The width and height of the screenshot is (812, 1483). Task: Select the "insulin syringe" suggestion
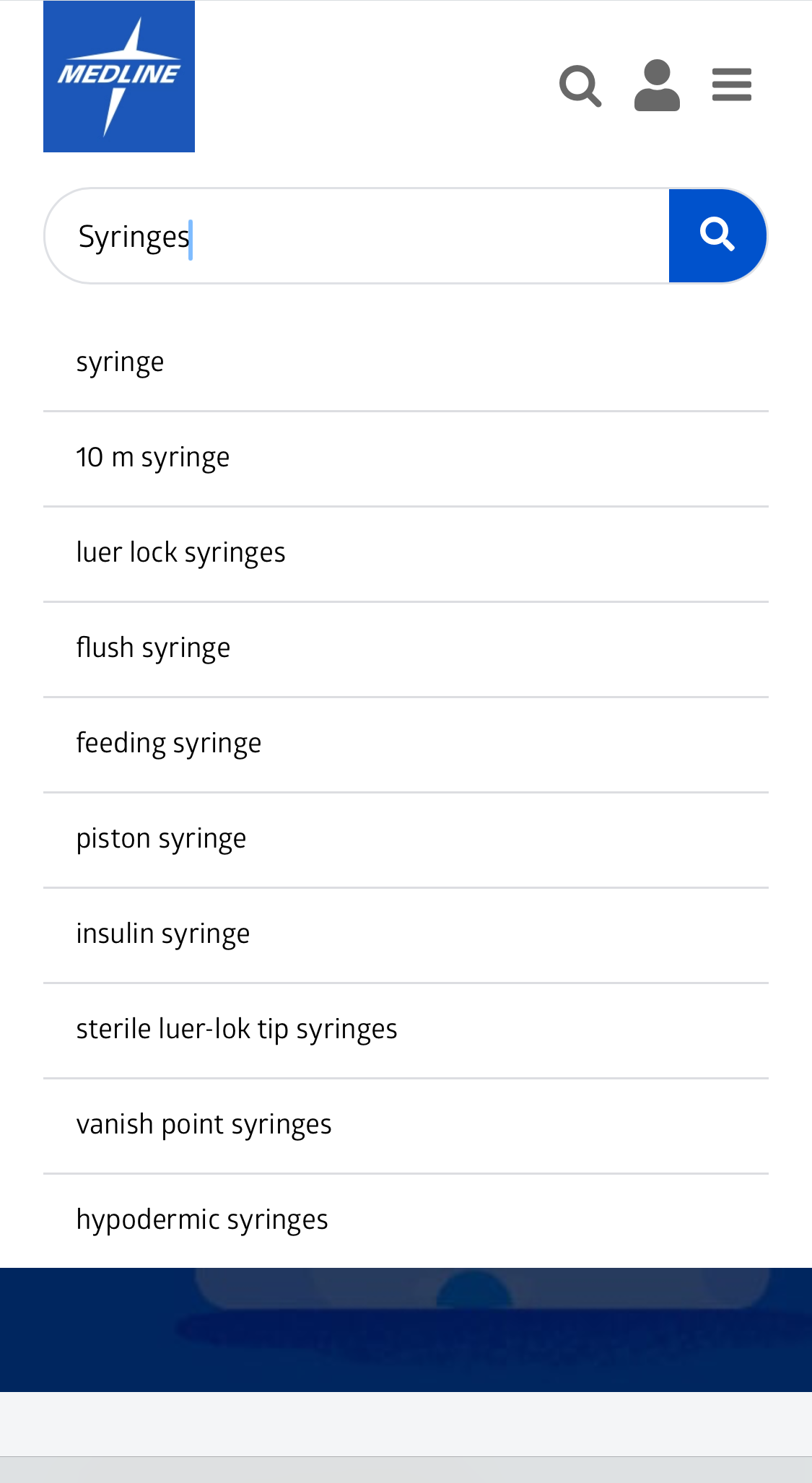163,934
